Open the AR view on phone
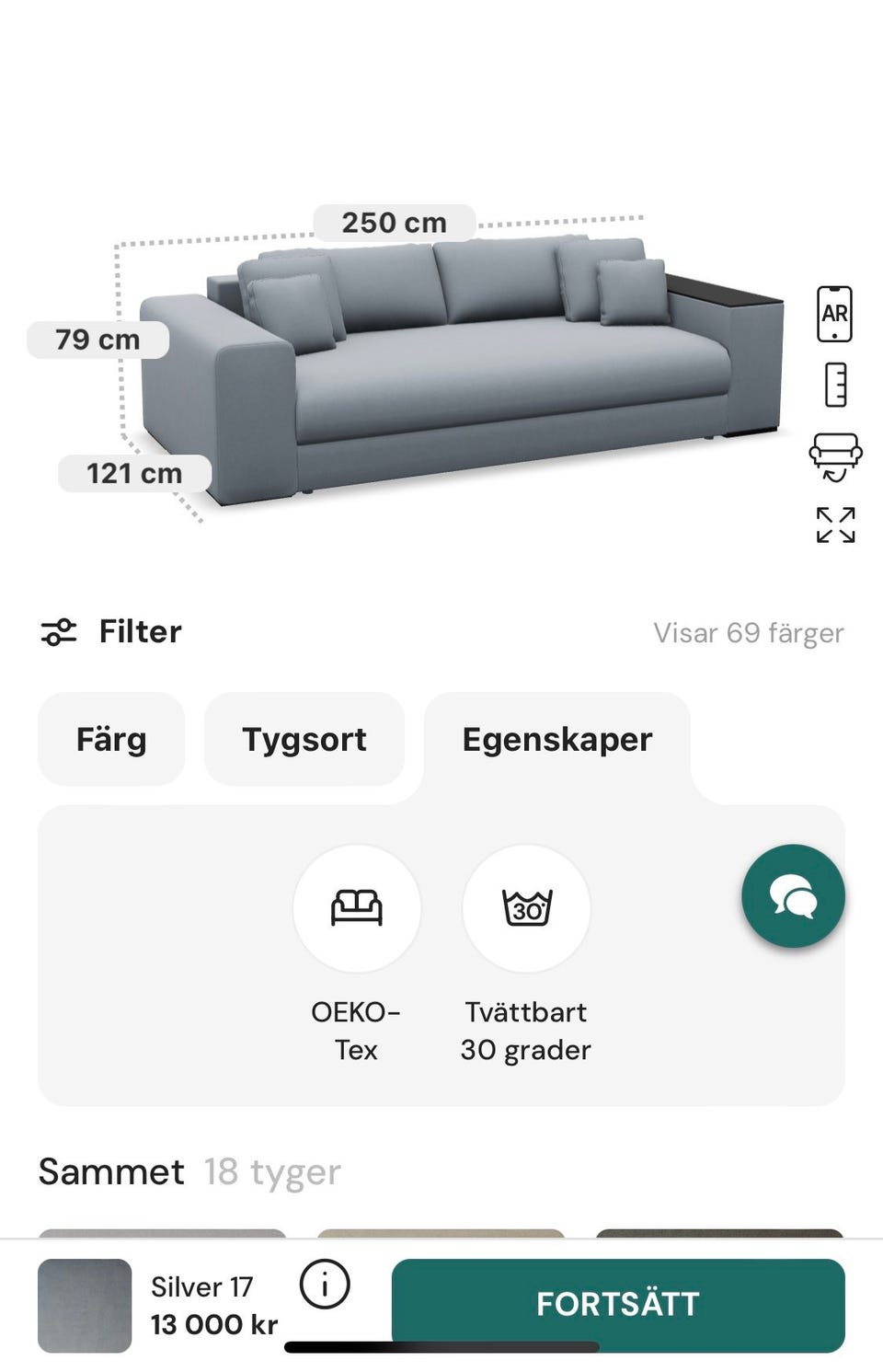 (x=833, y=314)
